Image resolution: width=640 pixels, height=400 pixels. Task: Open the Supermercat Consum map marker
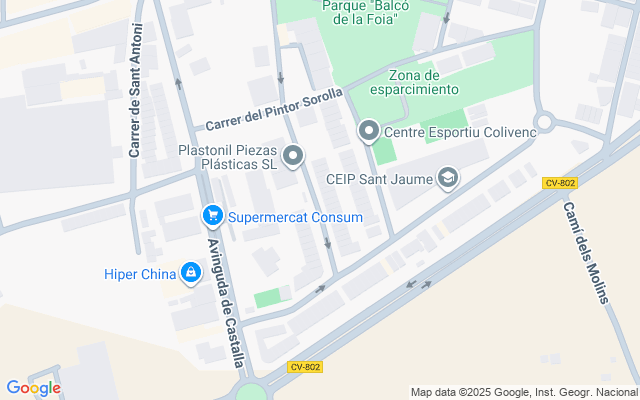[212, 215]
